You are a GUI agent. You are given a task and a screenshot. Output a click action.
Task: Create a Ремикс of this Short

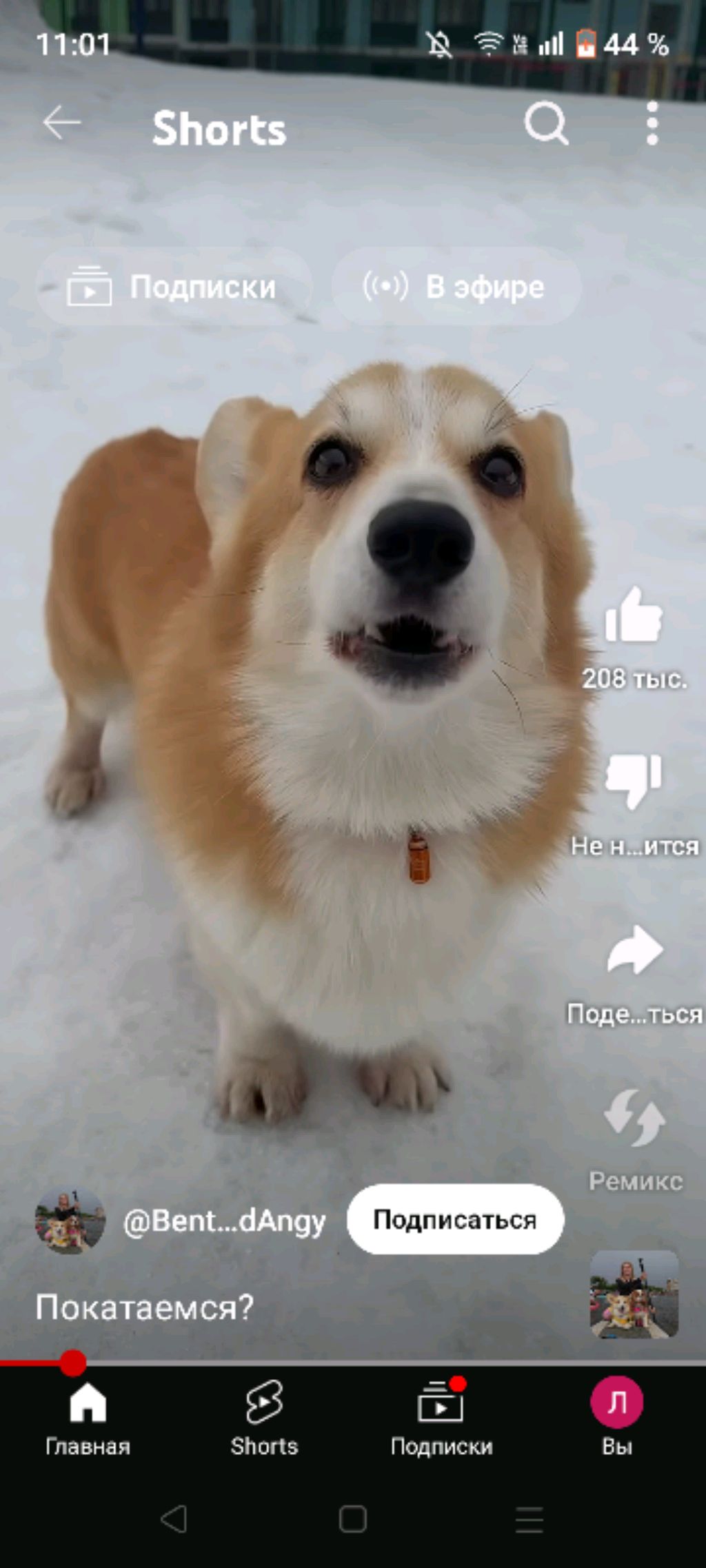[x=634, y=1118]
